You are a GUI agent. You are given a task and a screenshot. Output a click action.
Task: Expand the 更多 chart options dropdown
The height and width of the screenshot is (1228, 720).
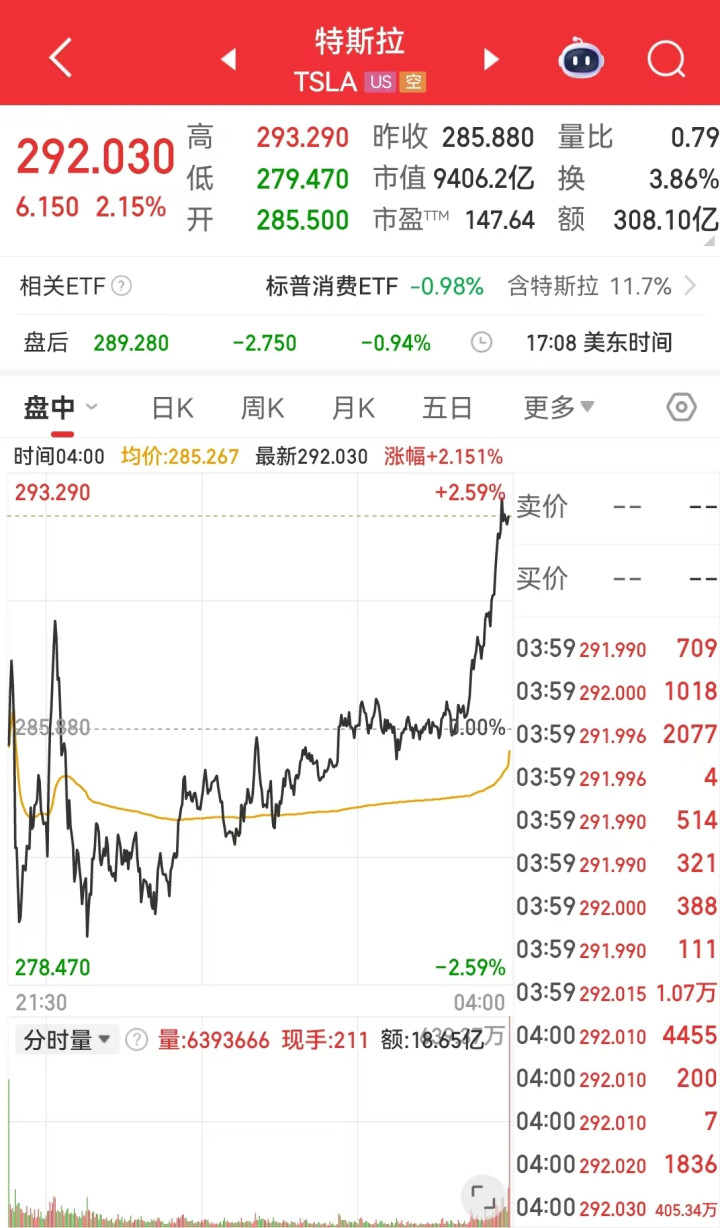[559, 408]
